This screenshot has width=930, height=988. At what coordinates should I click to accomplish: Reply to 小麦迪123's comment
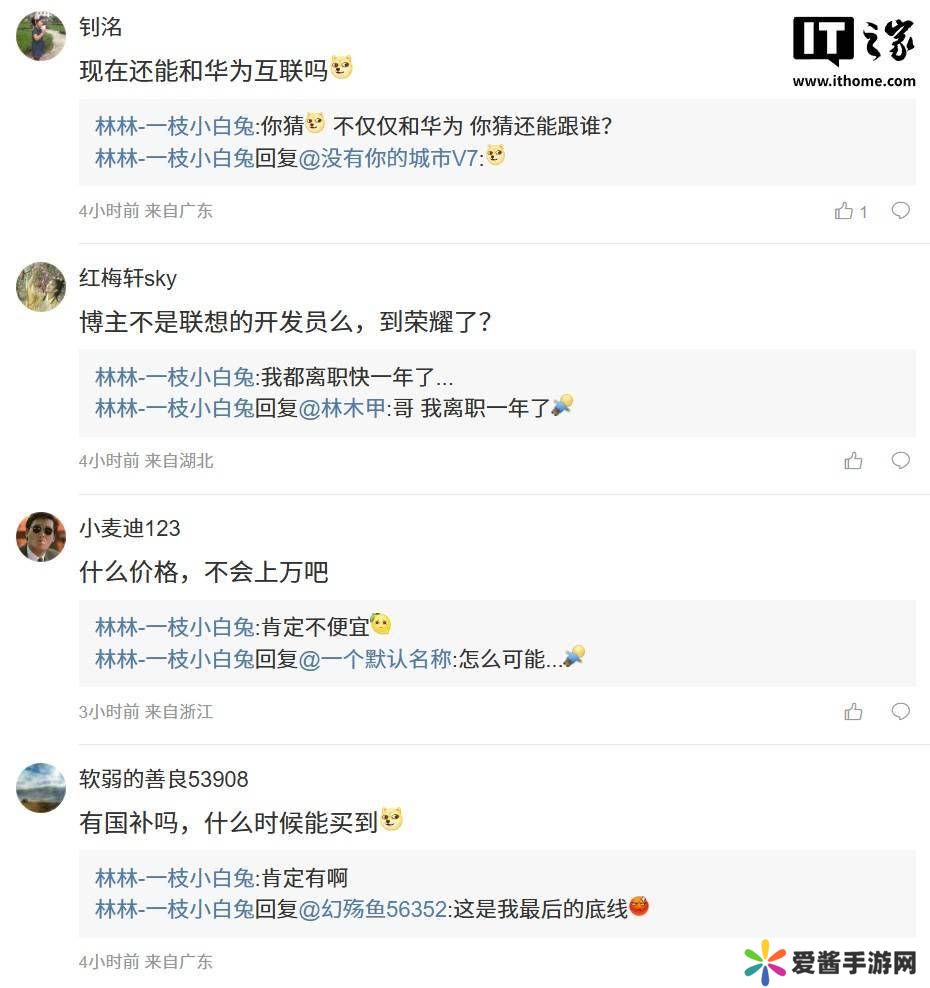click(900, 712)
